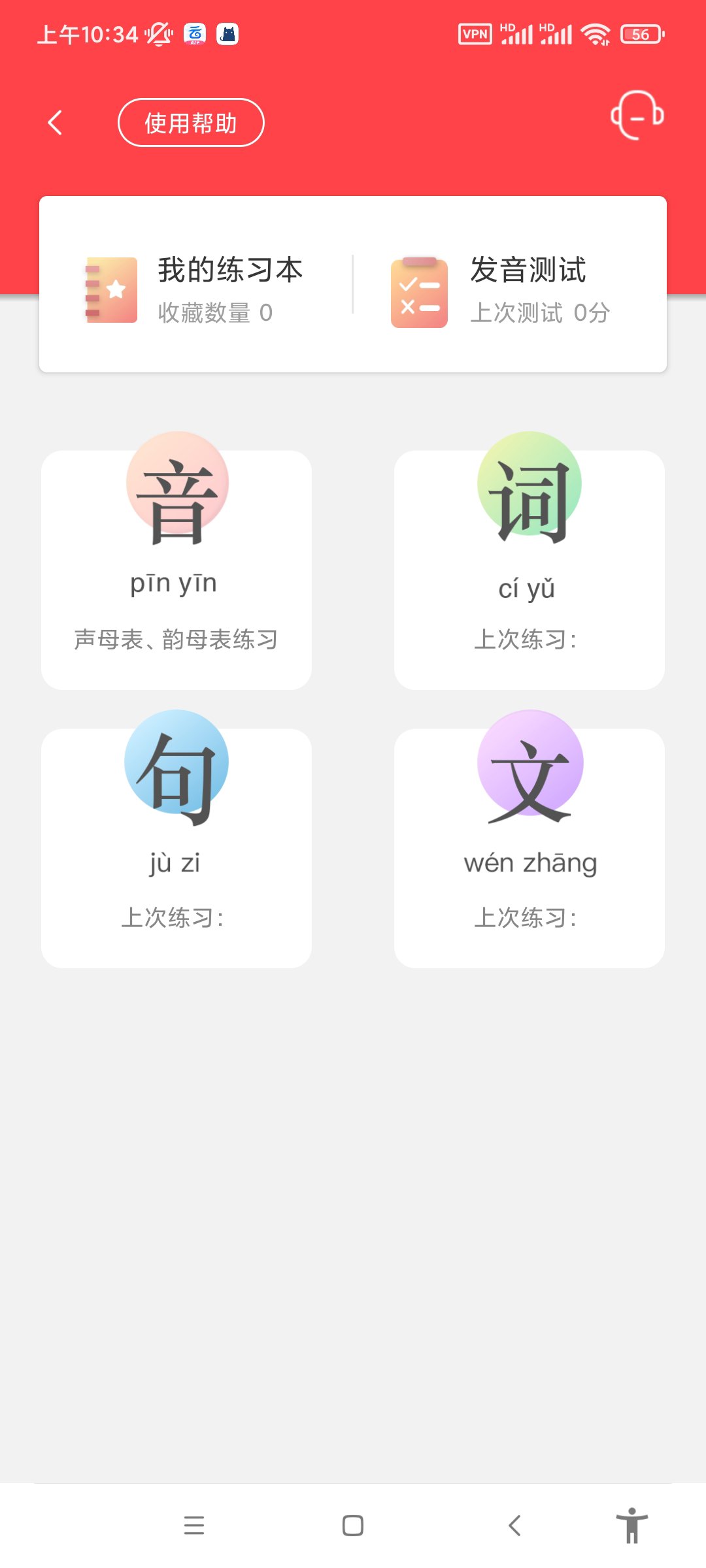Open the 我的练习本 notebook icon
This screenshot has height=1568, width=706.
pos(111,289)
